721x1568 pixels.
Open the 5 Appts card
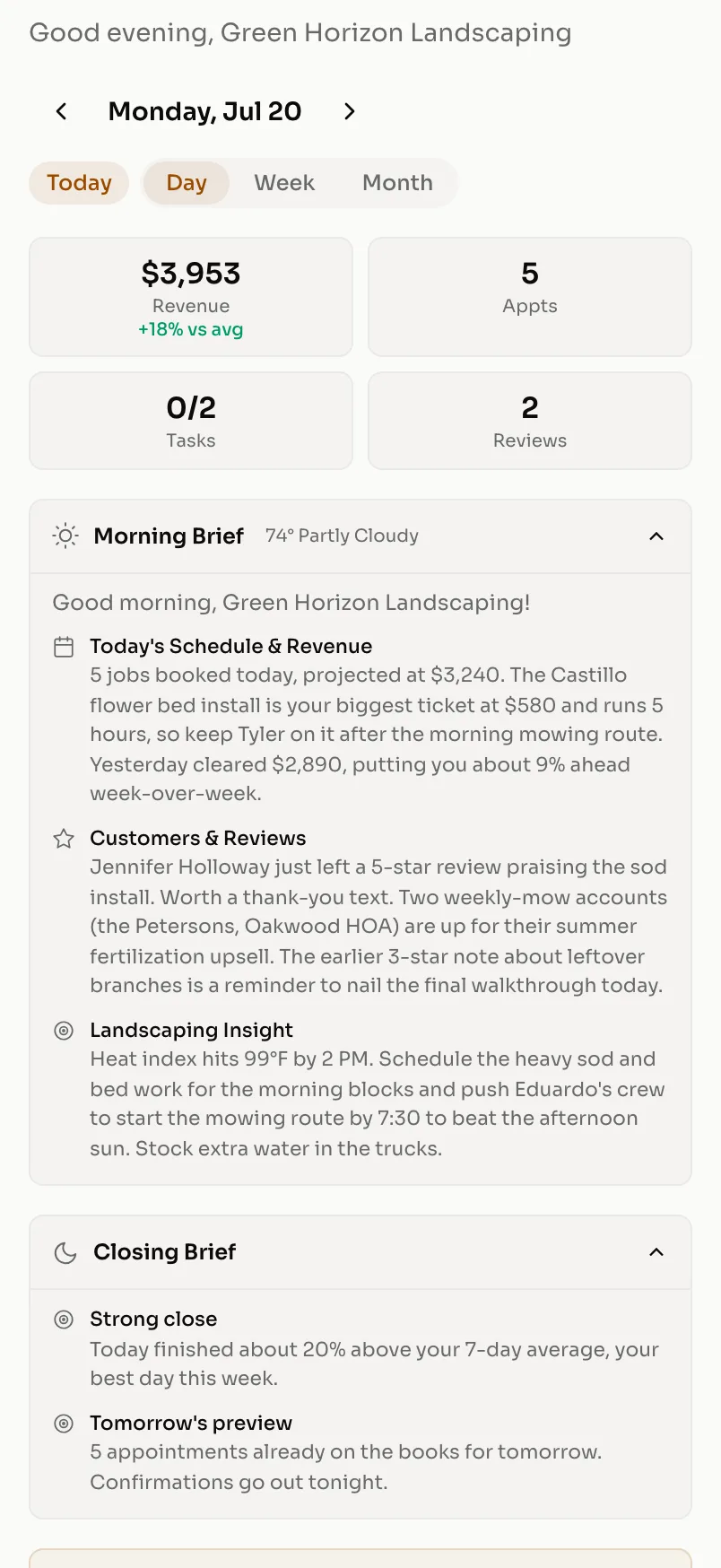(x=530, y=297)
